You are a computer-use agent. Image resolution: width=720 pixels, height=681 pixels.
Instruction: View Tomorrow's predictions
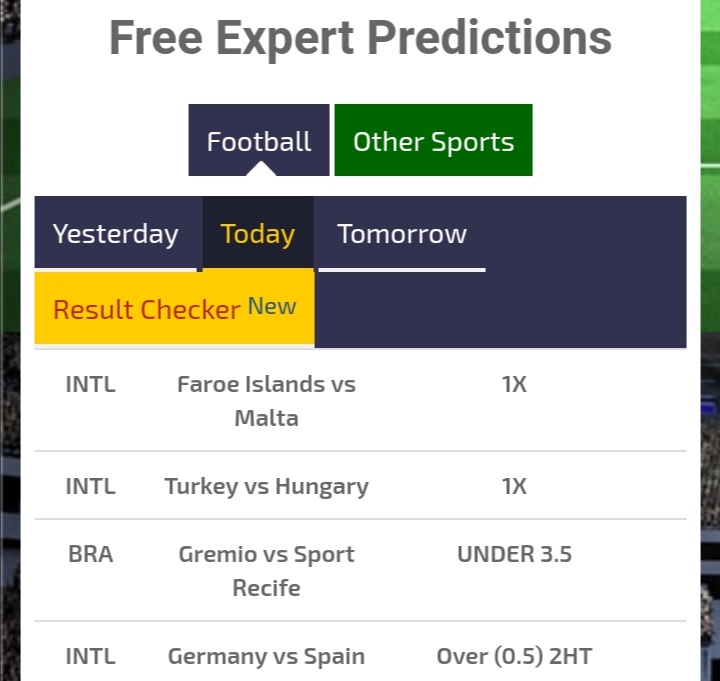coord(401,234)
